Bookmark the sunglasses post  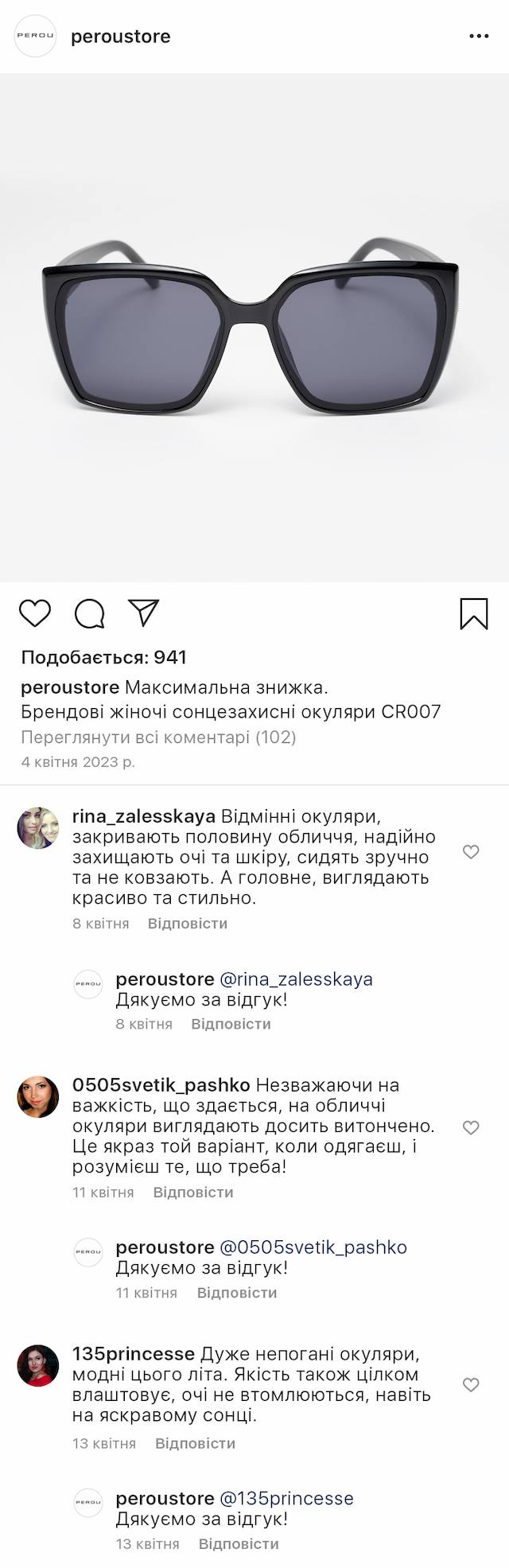coord(474,614)
